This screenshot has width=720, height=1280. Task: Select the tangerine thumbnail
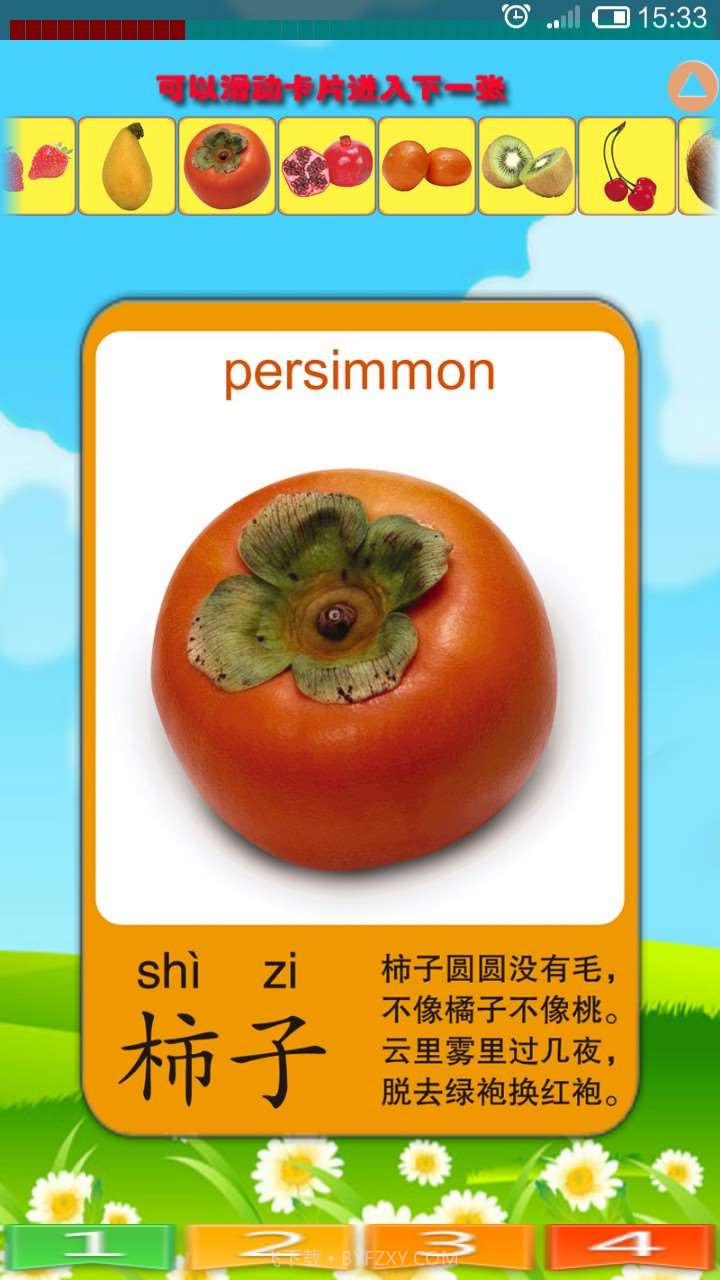[427, 166]
